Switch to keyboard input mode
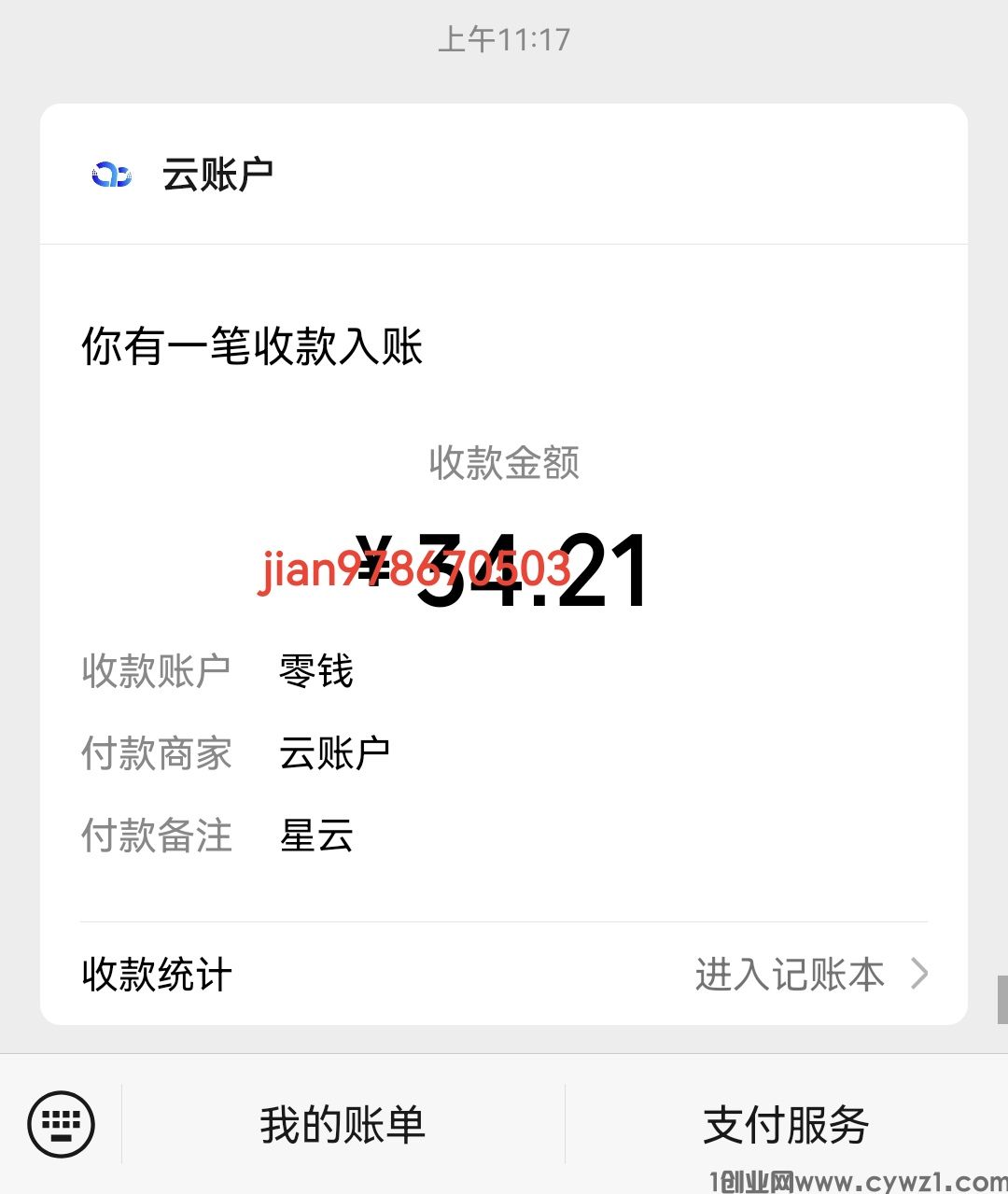Screen dimensions: 1008x1194 tap(62, 1123)
